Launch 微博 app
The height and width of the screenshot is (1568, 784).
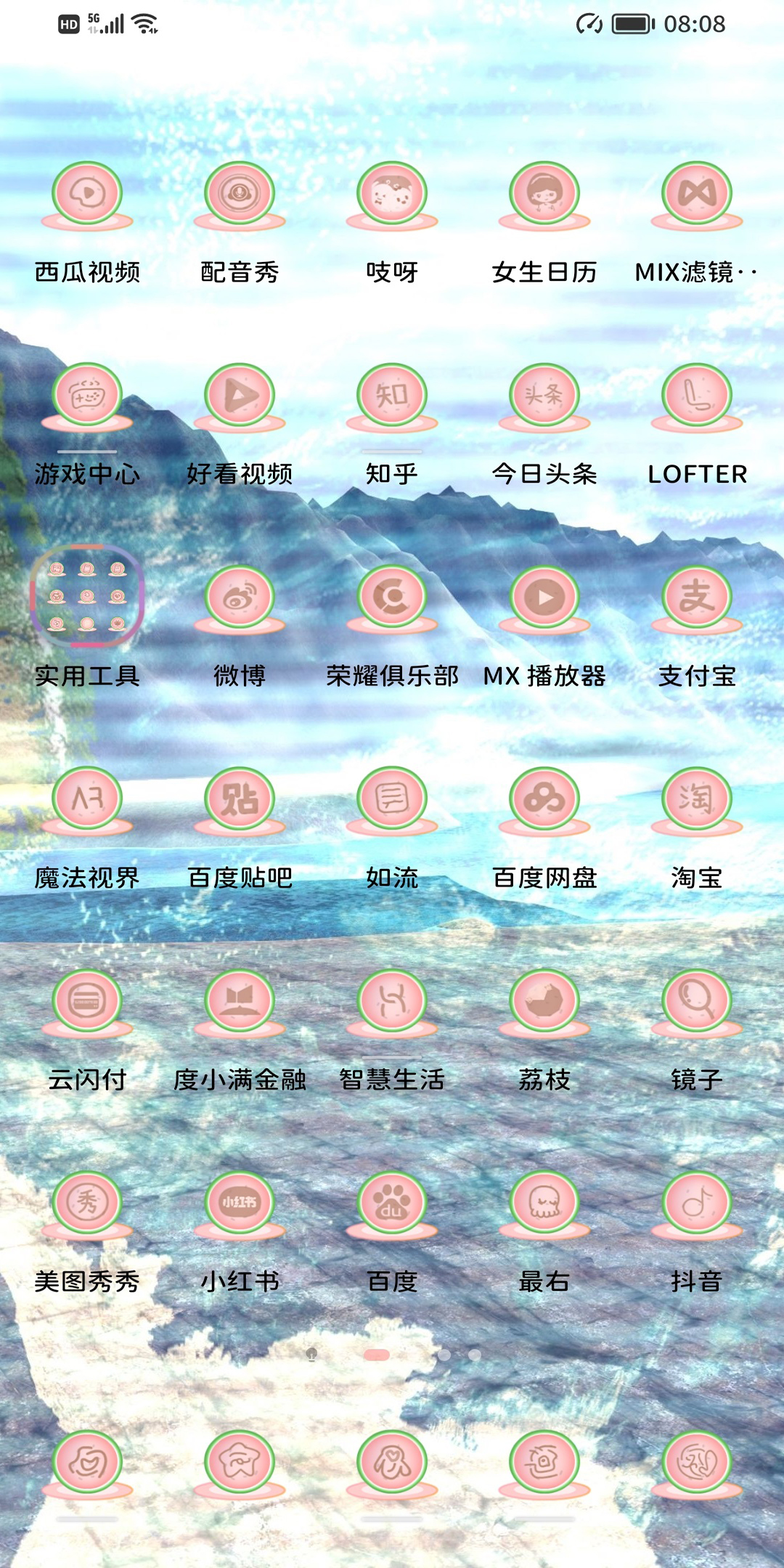[240, 598]
